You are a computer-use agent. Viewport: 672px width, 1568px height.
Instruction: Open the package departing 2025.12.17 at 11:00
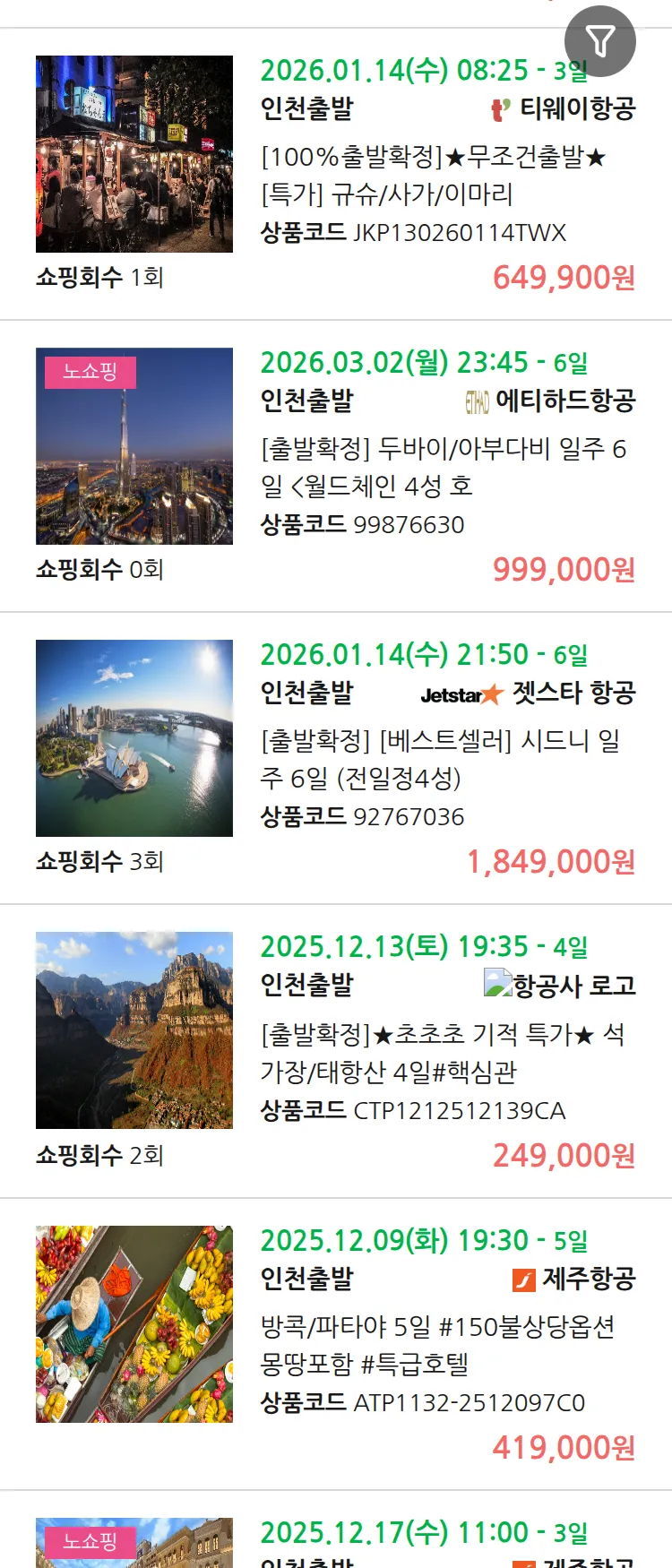coord(423,1534)
